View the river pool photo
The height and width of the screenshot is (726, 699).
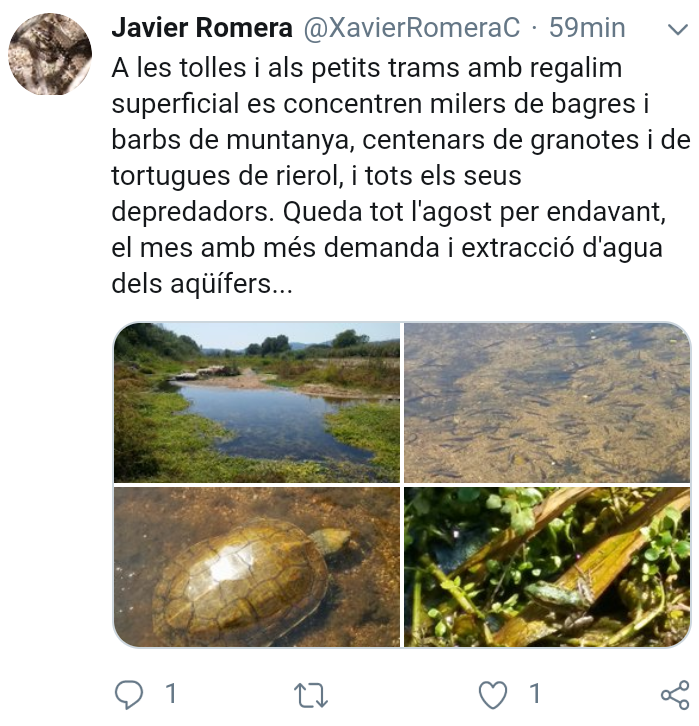257,402
